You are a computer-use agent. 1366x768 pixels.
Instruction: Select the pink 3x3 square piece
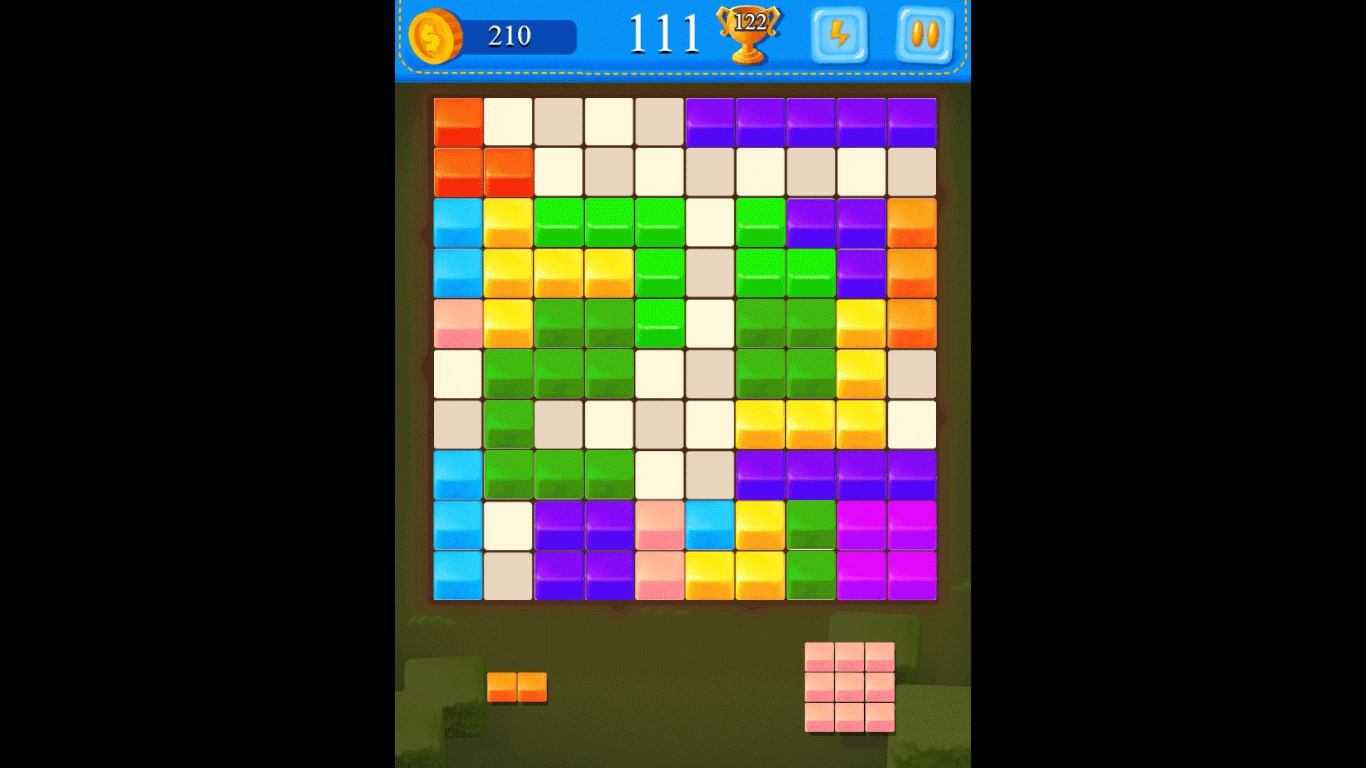(x=849, y=687)
